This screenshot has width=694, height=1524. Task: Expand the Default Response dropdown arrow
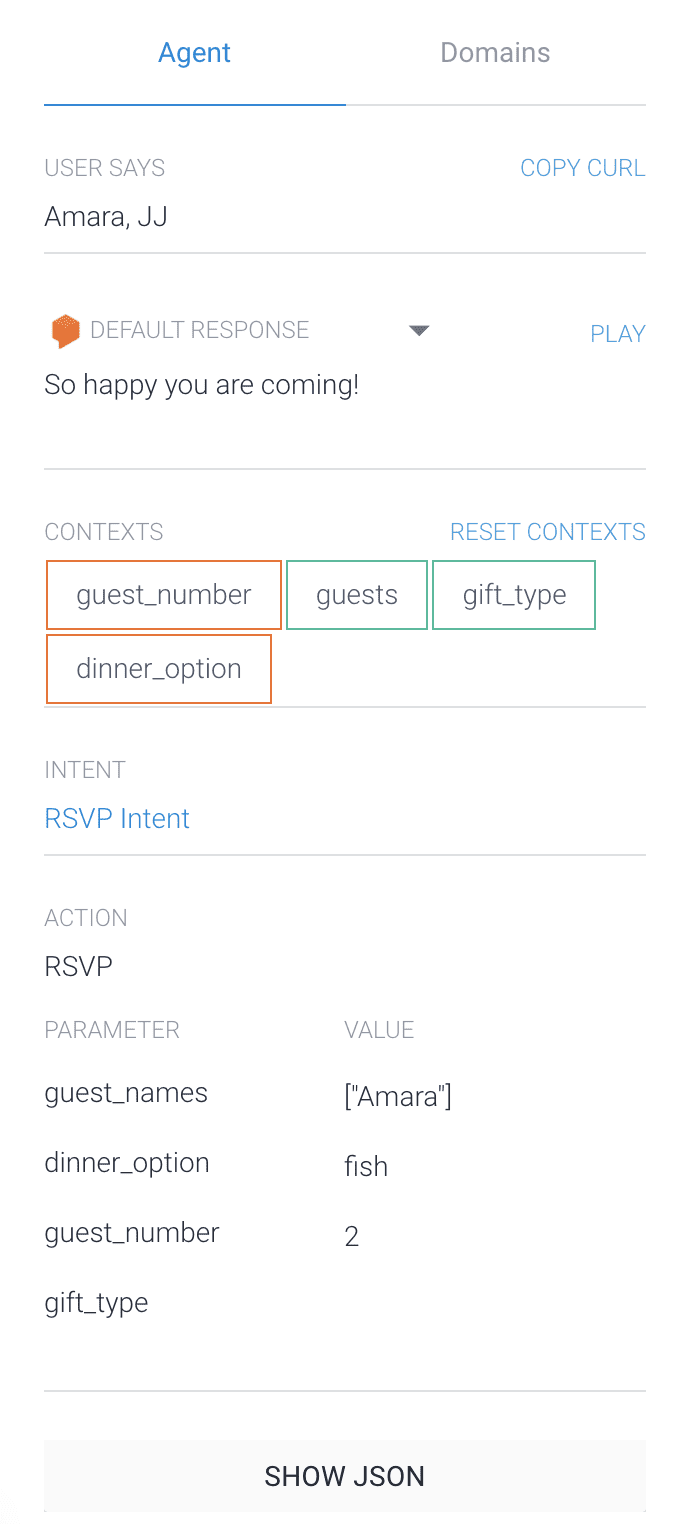coord(420,330)
